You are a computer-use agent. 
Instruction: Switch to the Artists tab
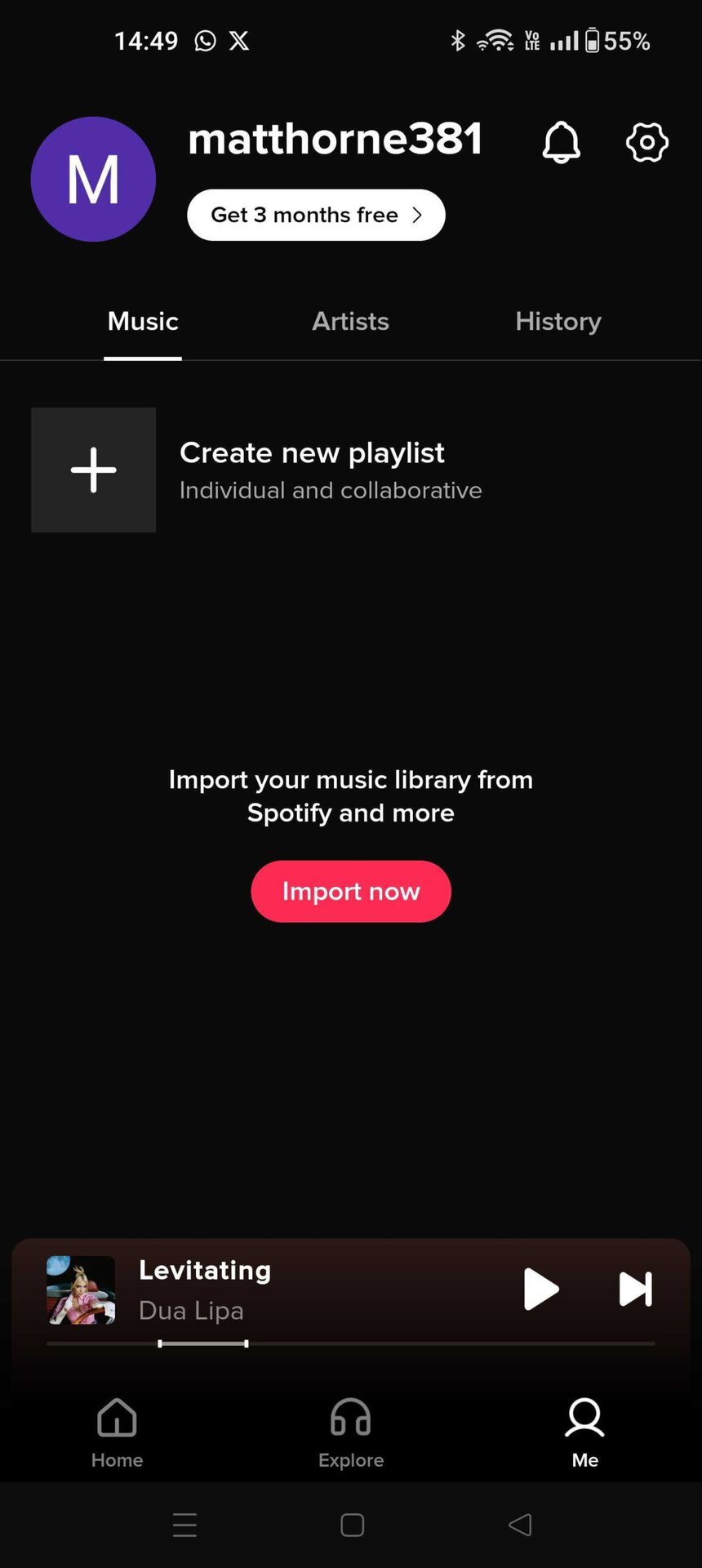pyautogui.click(x=350, y=321)
